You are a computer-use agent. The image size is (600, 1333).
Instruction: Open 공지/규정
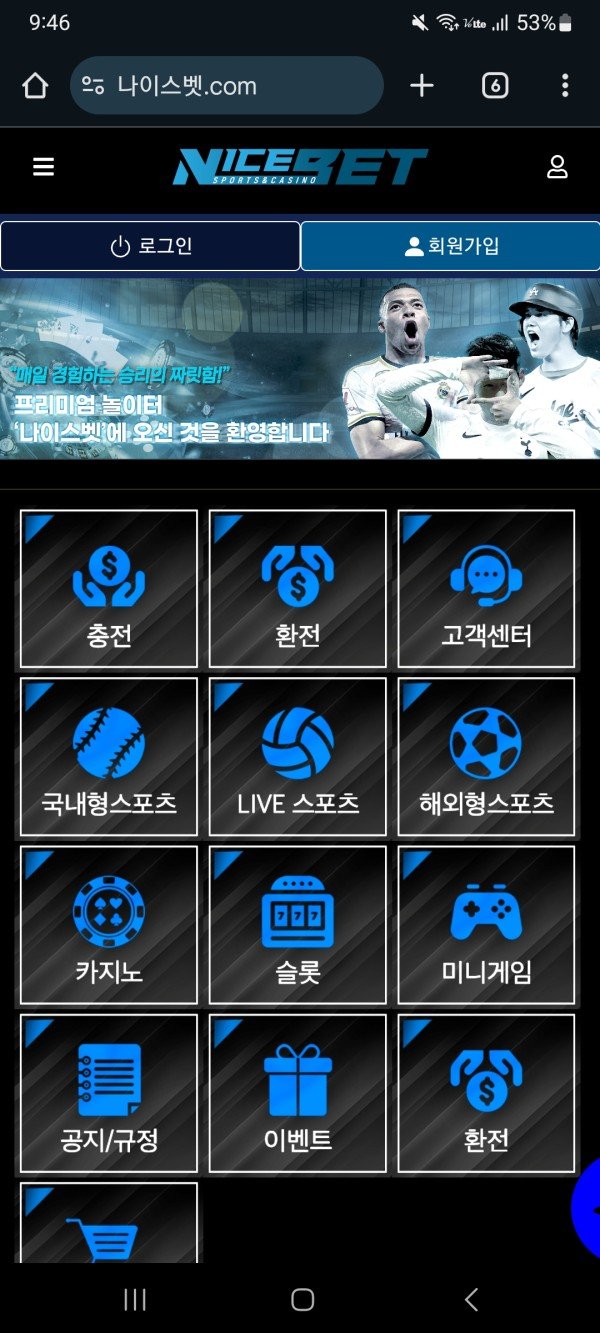109,1093
